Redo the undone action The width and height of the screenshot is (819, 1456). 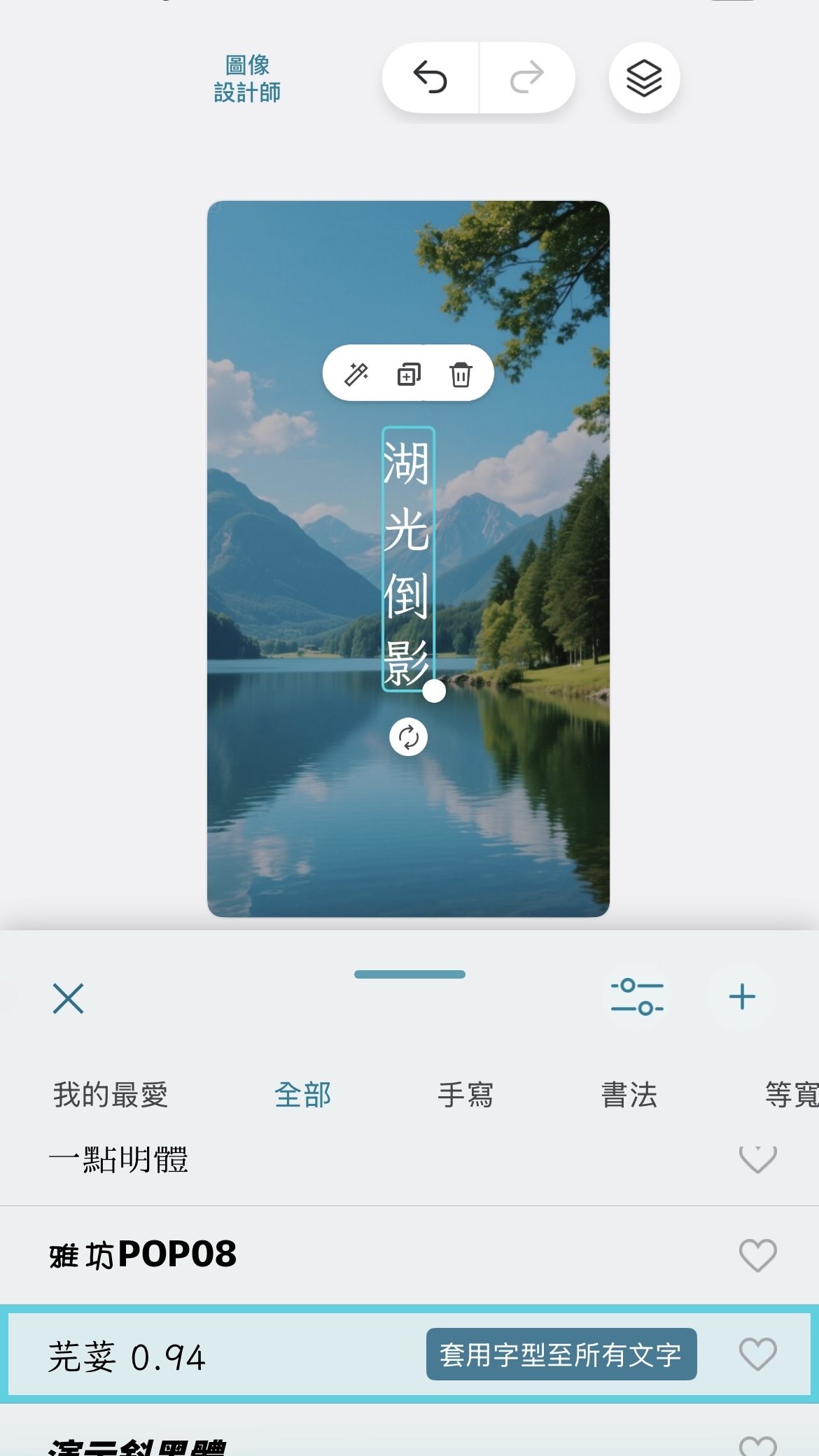526,77
